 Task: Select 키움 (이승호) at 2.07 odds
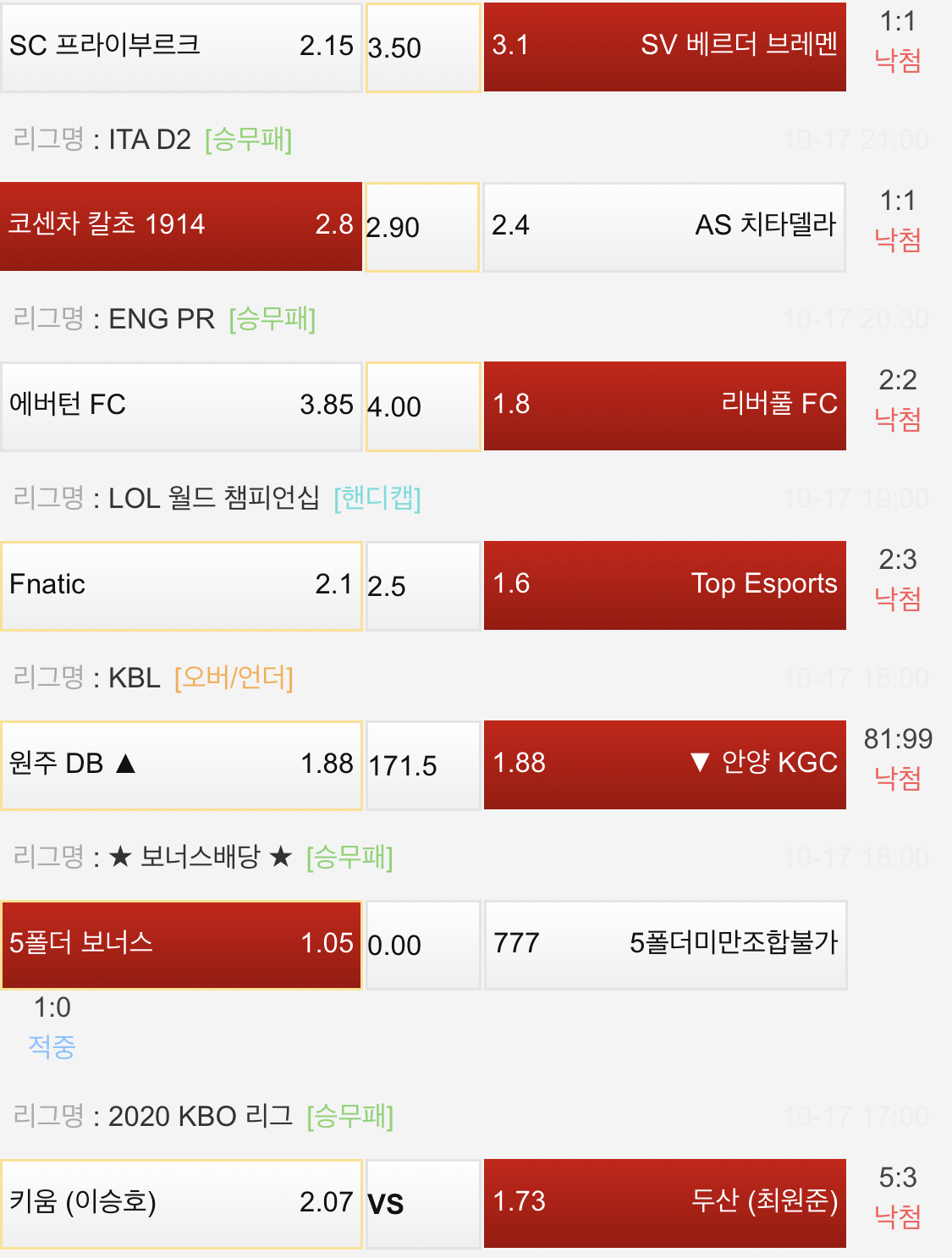181,1203
